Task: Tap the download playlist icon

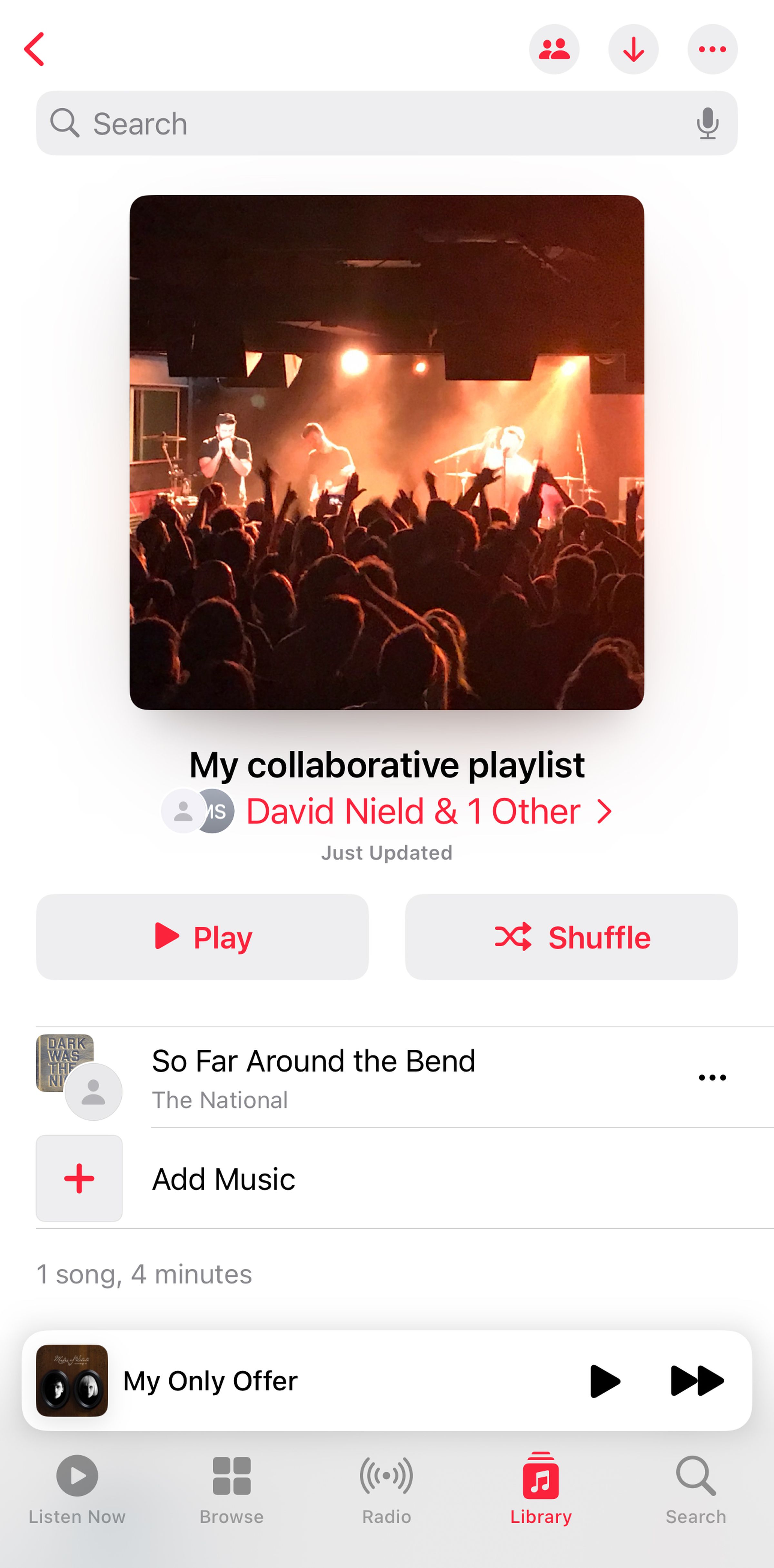Action: 633,49
